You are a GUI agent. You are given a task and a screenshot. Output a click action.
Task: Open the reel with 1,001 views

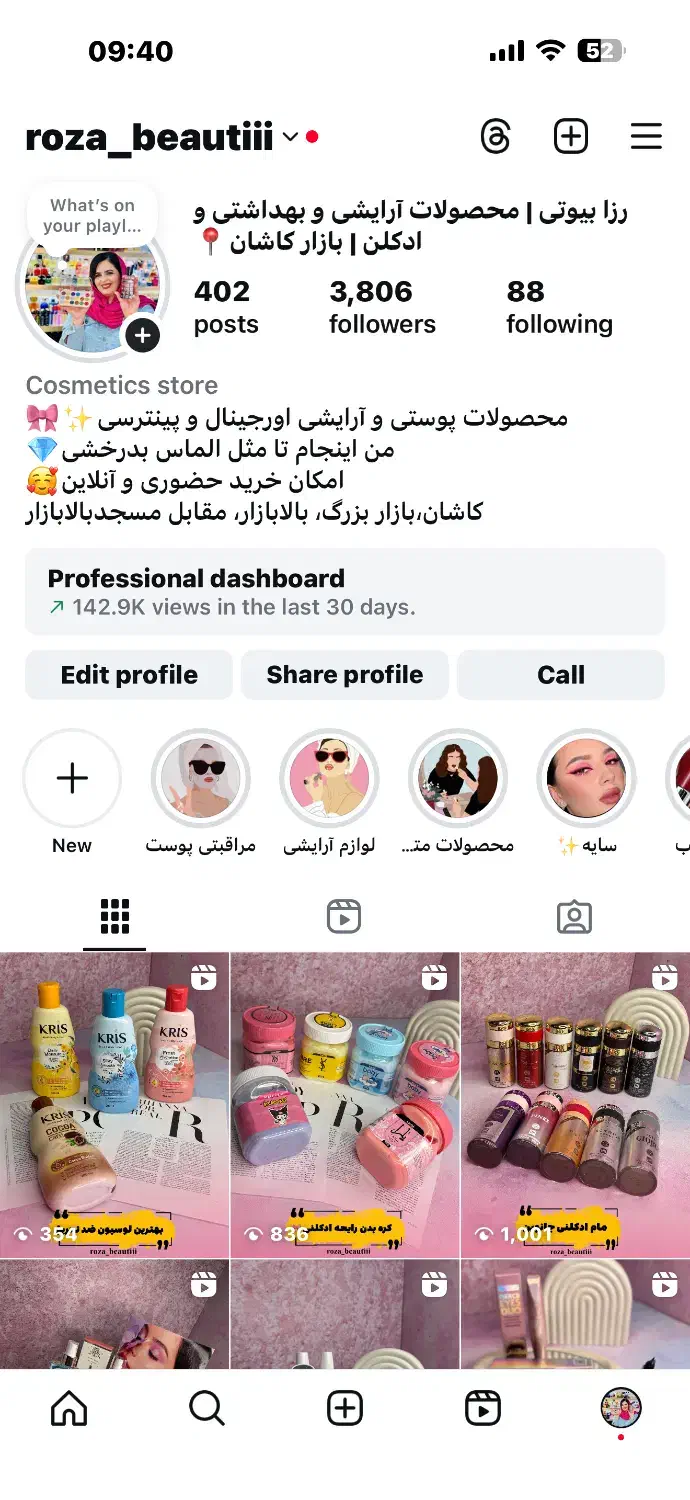[575, 1105]
